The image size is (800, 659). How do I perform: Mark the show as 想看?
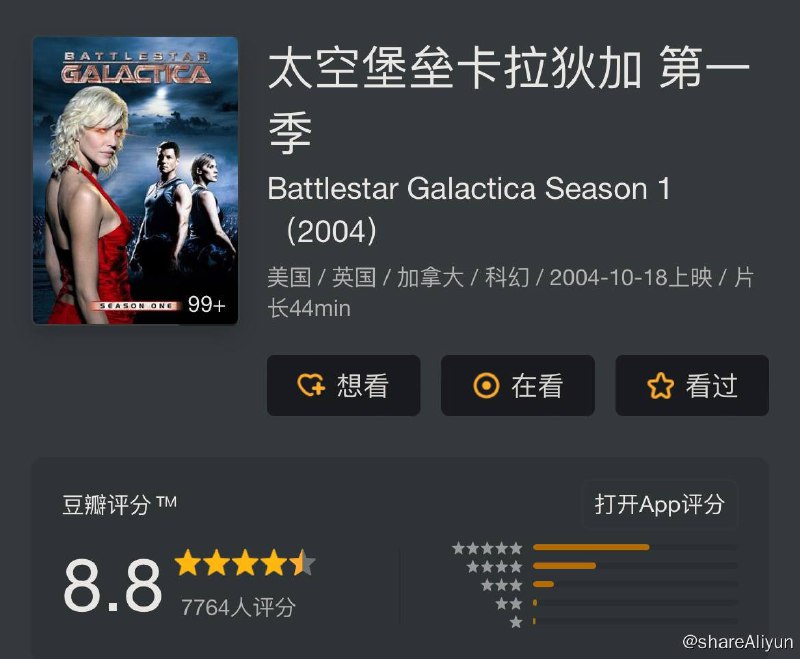[343, 385]
